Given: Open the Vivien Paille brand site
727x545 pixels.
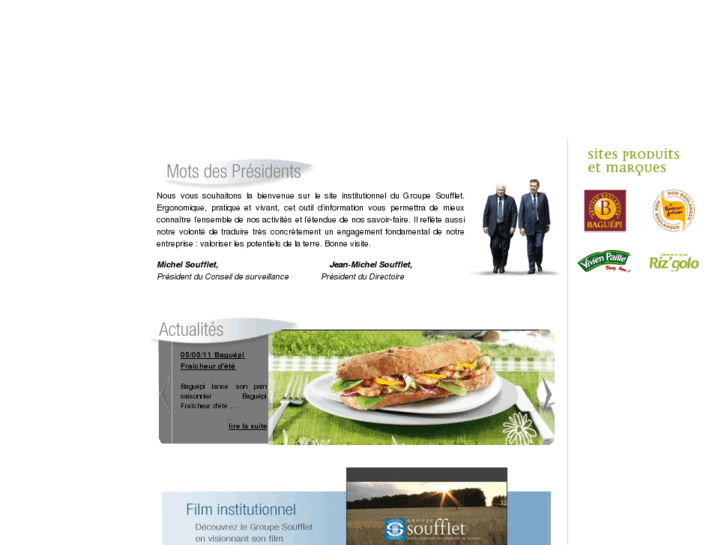Looking at the screenshot, I should click(x=604, y=262).
